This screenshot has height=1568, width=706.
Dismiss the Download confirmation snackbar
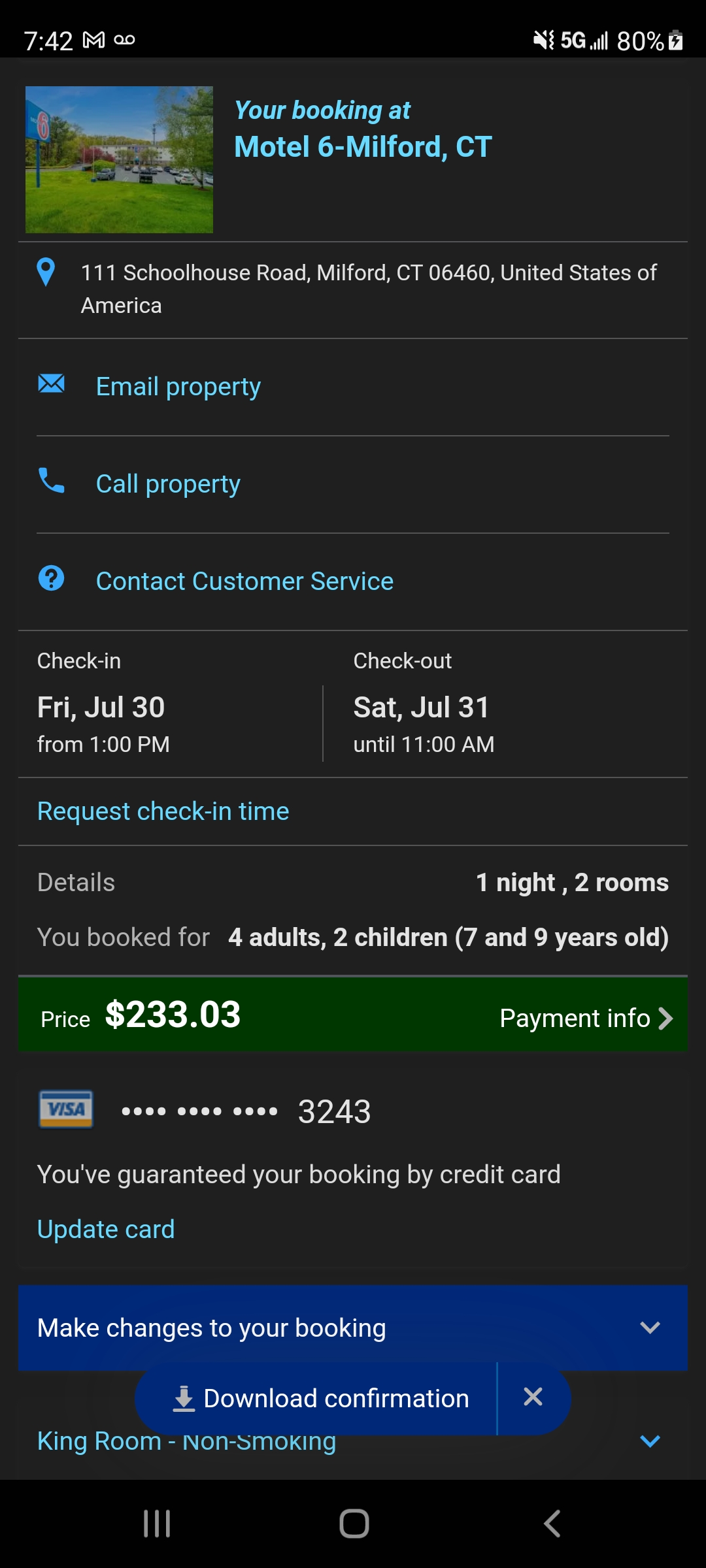point(533,1398)
